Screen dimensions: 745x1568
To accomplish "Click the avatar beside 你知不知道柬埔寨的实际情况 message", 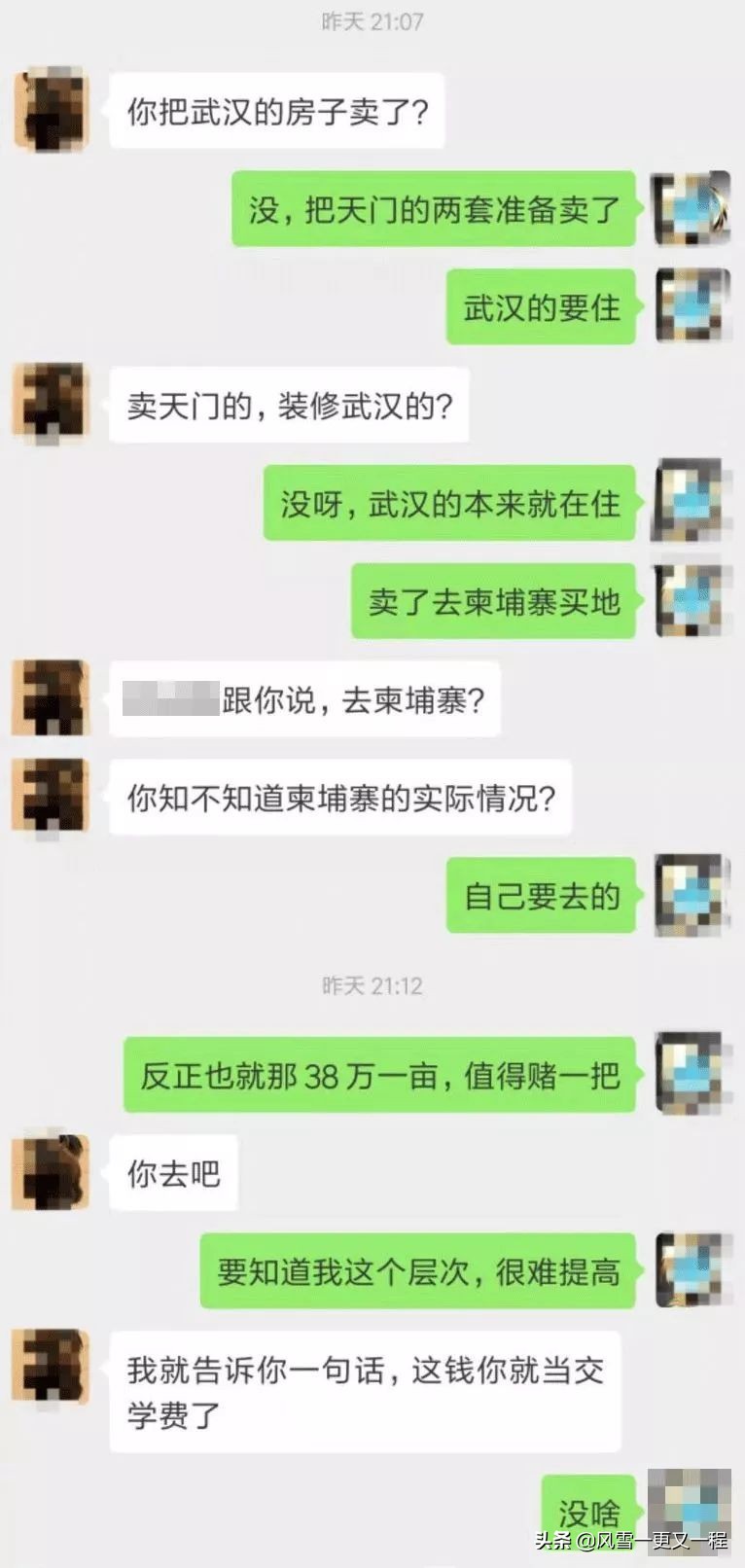I will pyautogui.click(x=50, y=796).
